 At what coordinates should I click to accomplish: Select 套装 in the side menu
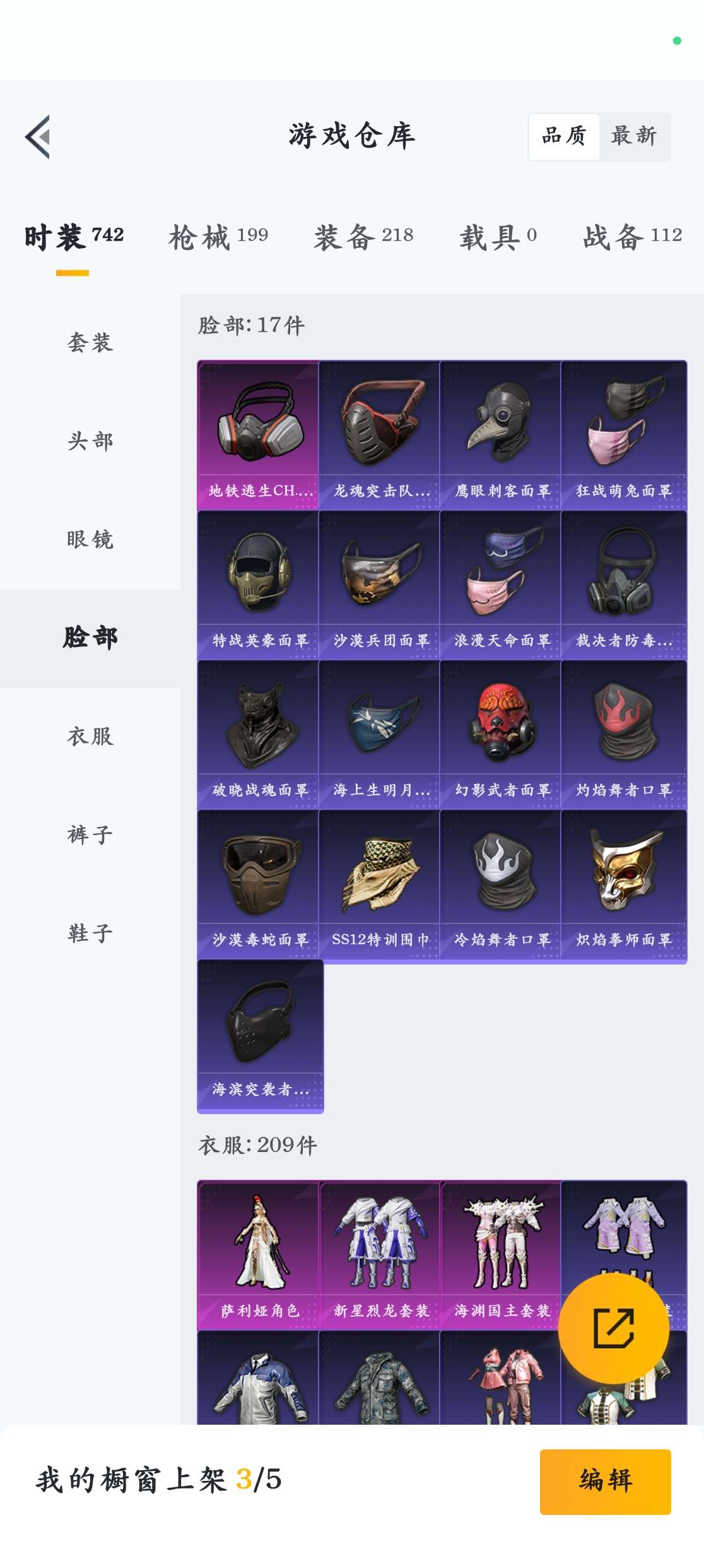click(90, 342)
